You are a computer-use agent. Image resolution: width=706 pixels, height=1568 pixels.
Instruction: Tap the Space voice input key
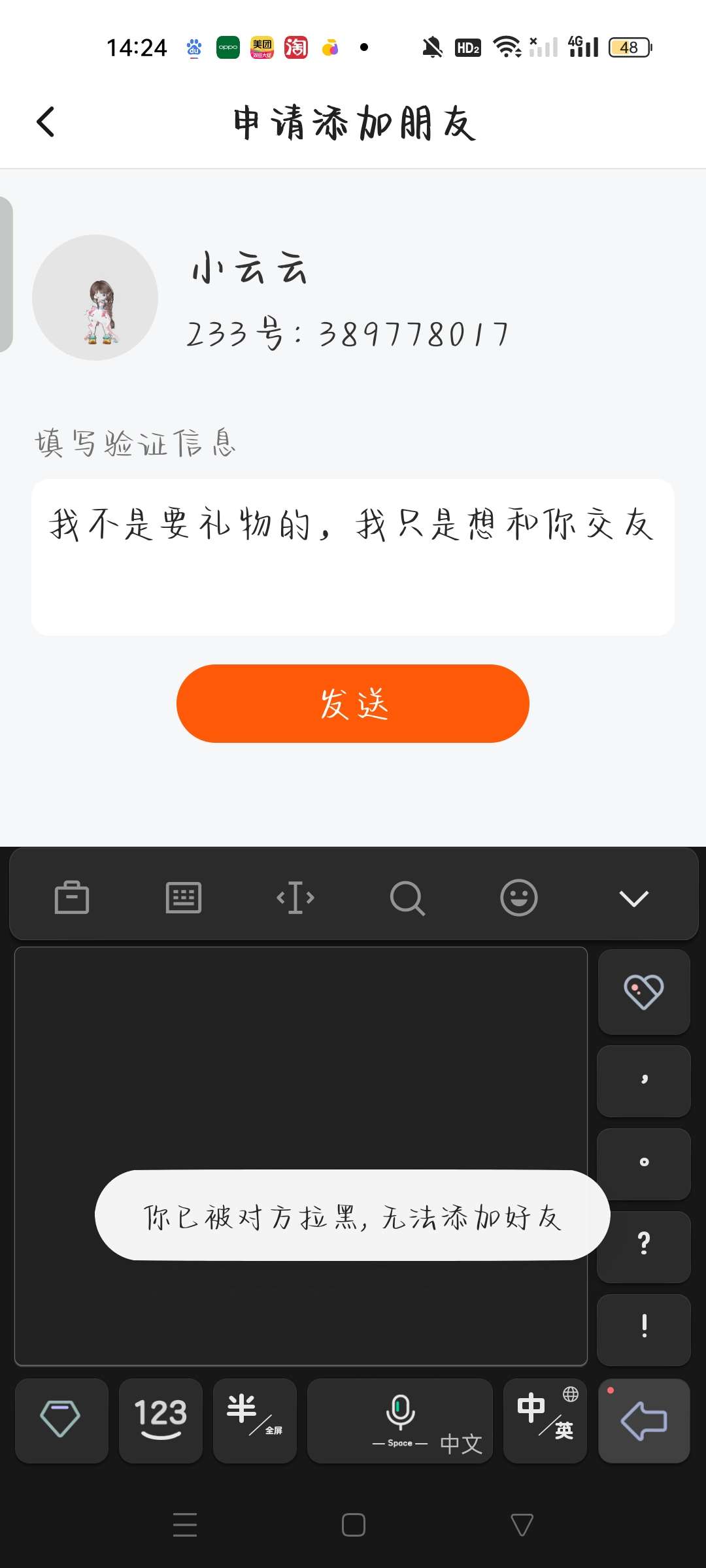400,1421
